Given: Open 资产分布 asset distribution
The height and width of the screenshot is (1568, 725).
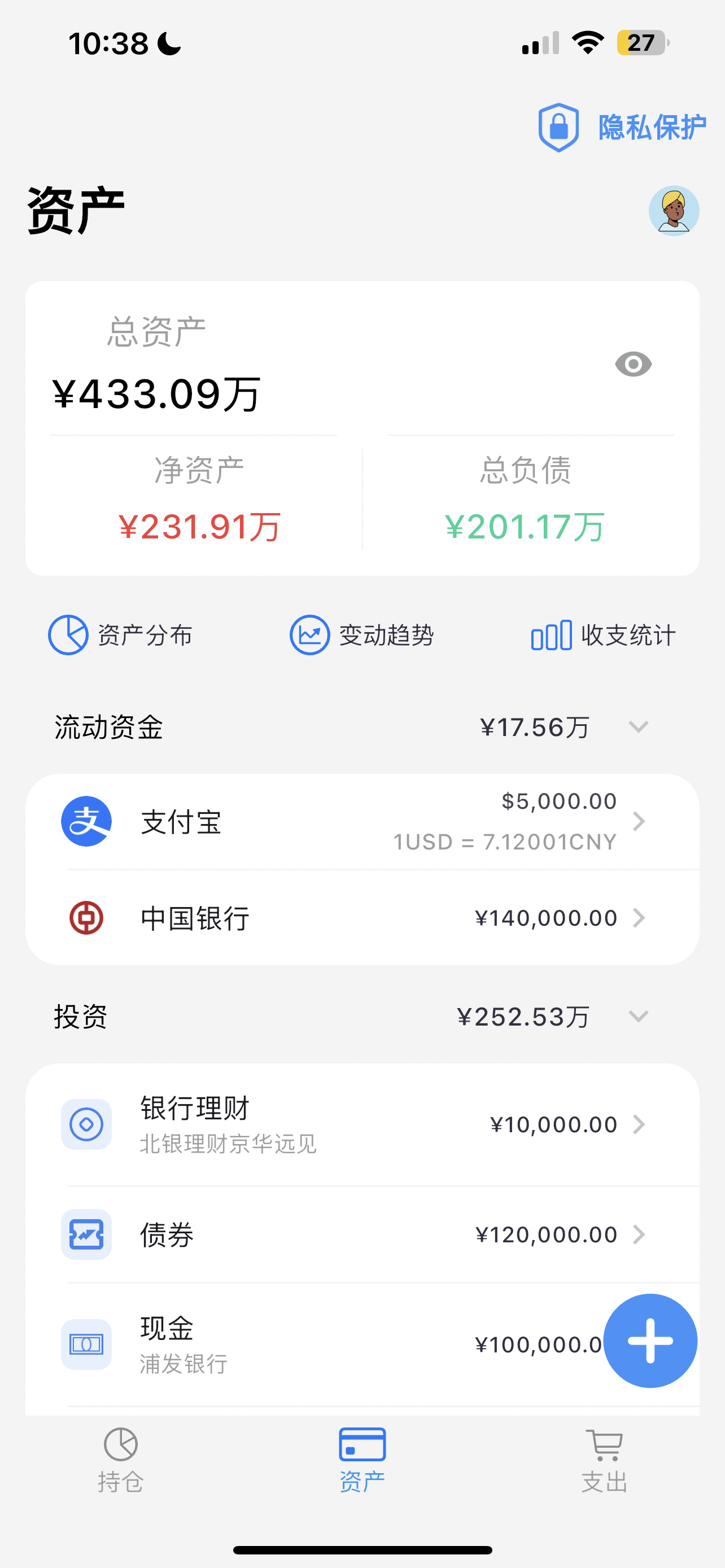Looking at the screenshot, I should (120, 636).
